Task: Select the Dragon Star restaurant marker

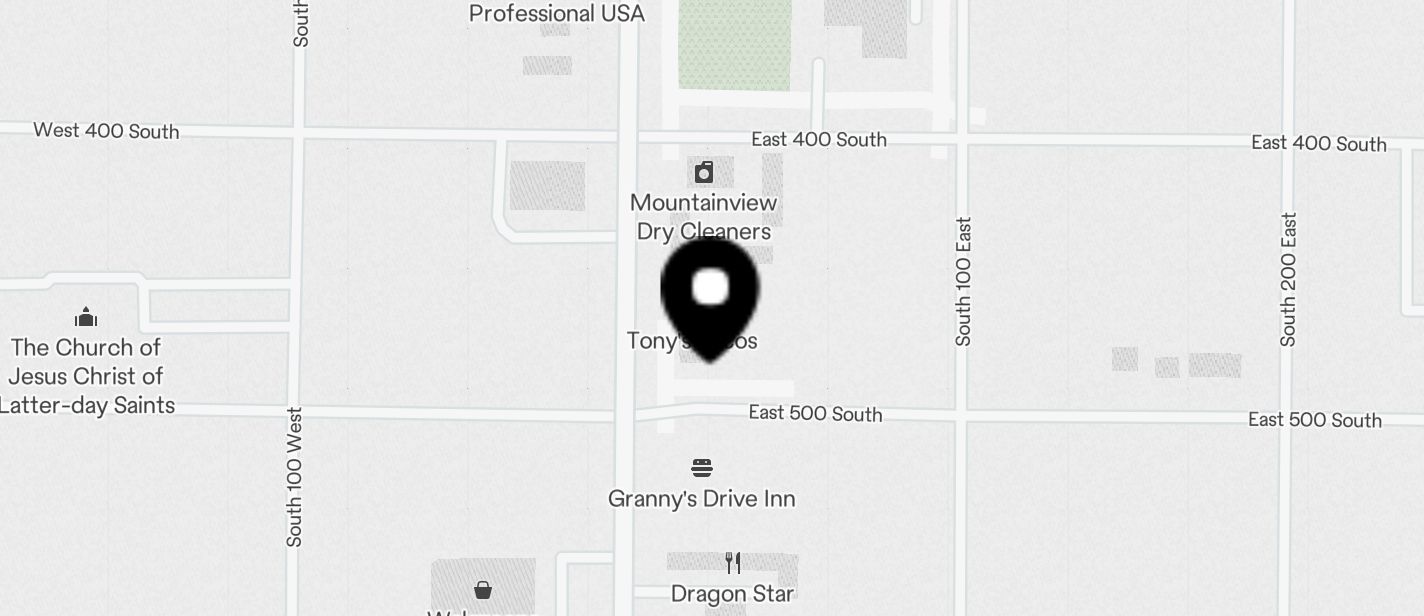Action: coord(733,564)
